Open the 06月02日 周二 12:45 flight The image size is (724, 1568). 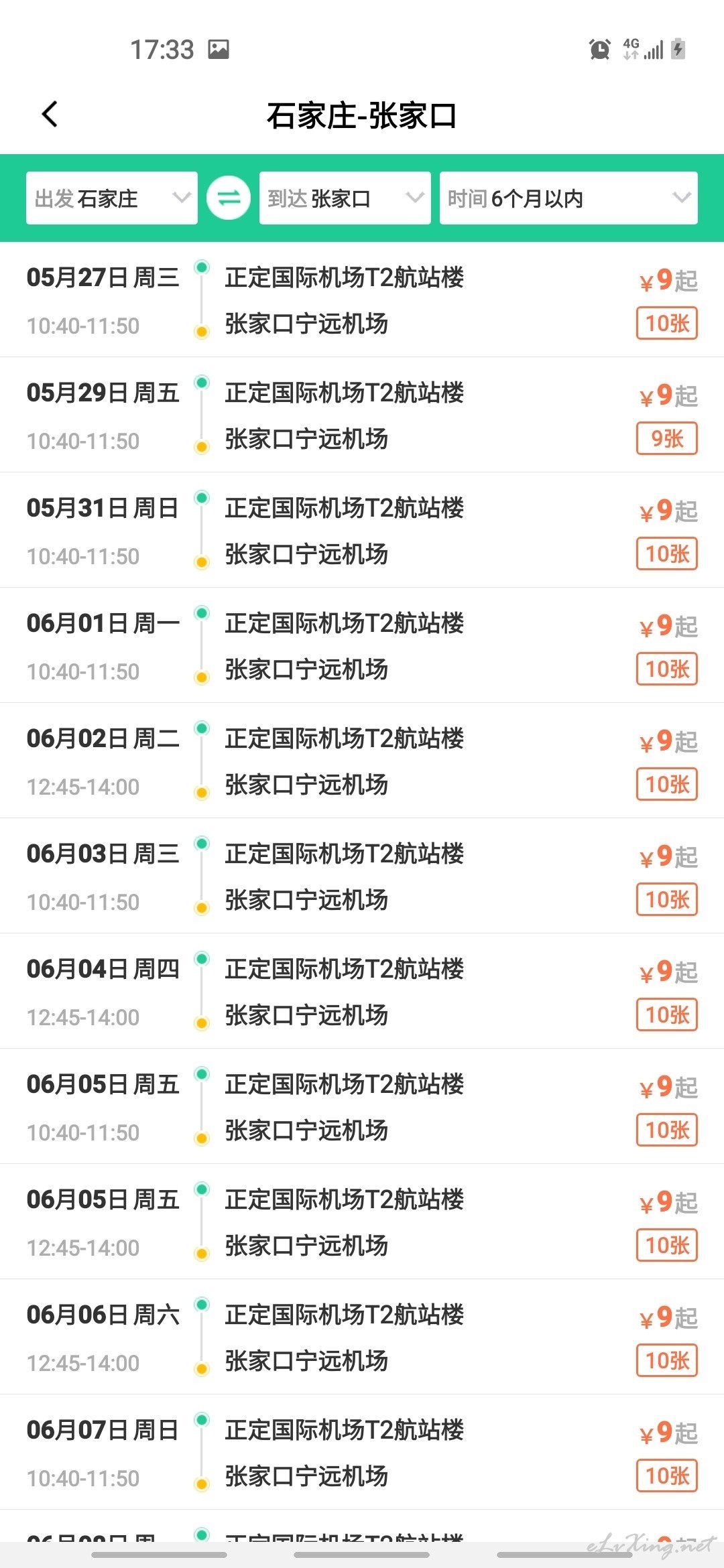[x=362, y=761]
